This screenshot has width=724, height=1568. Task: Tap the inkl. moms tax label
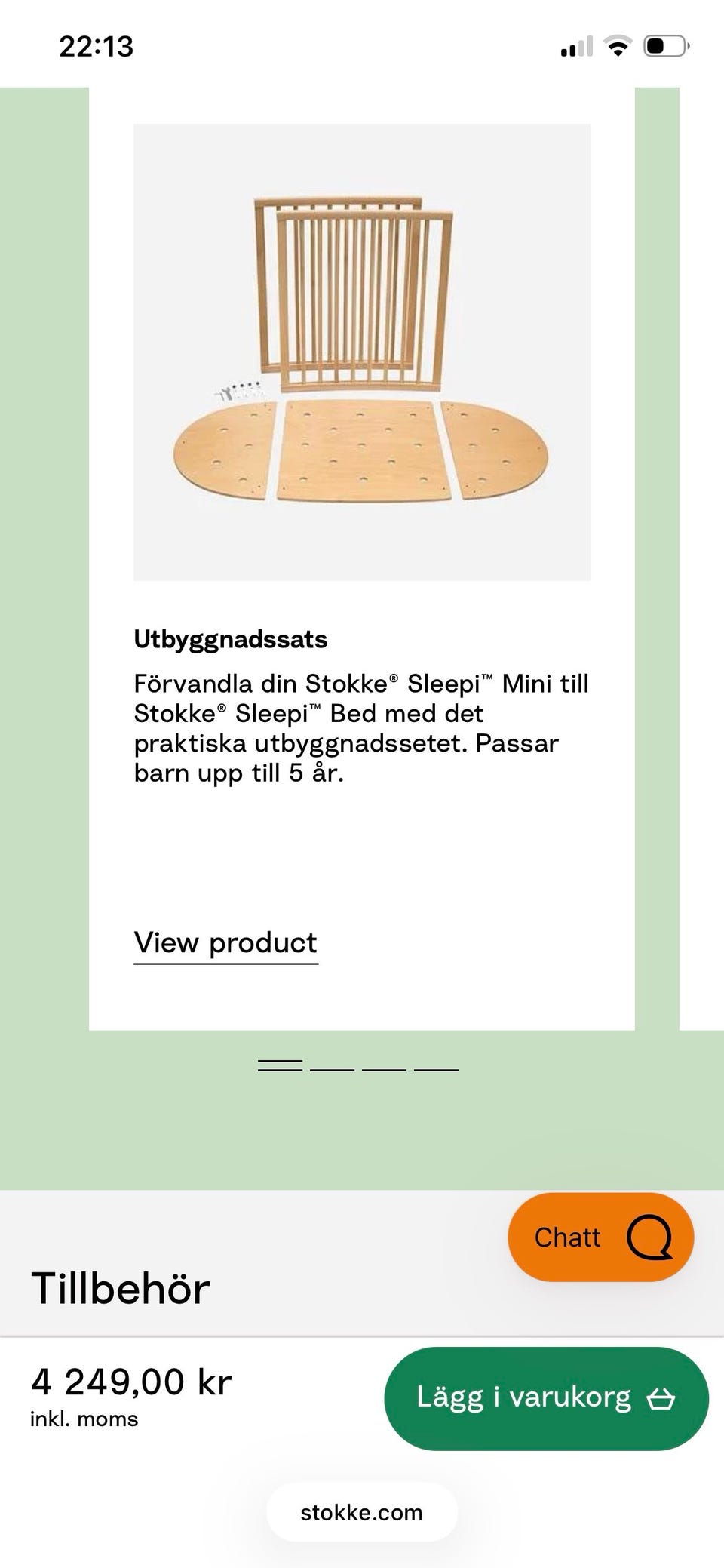83,1419
